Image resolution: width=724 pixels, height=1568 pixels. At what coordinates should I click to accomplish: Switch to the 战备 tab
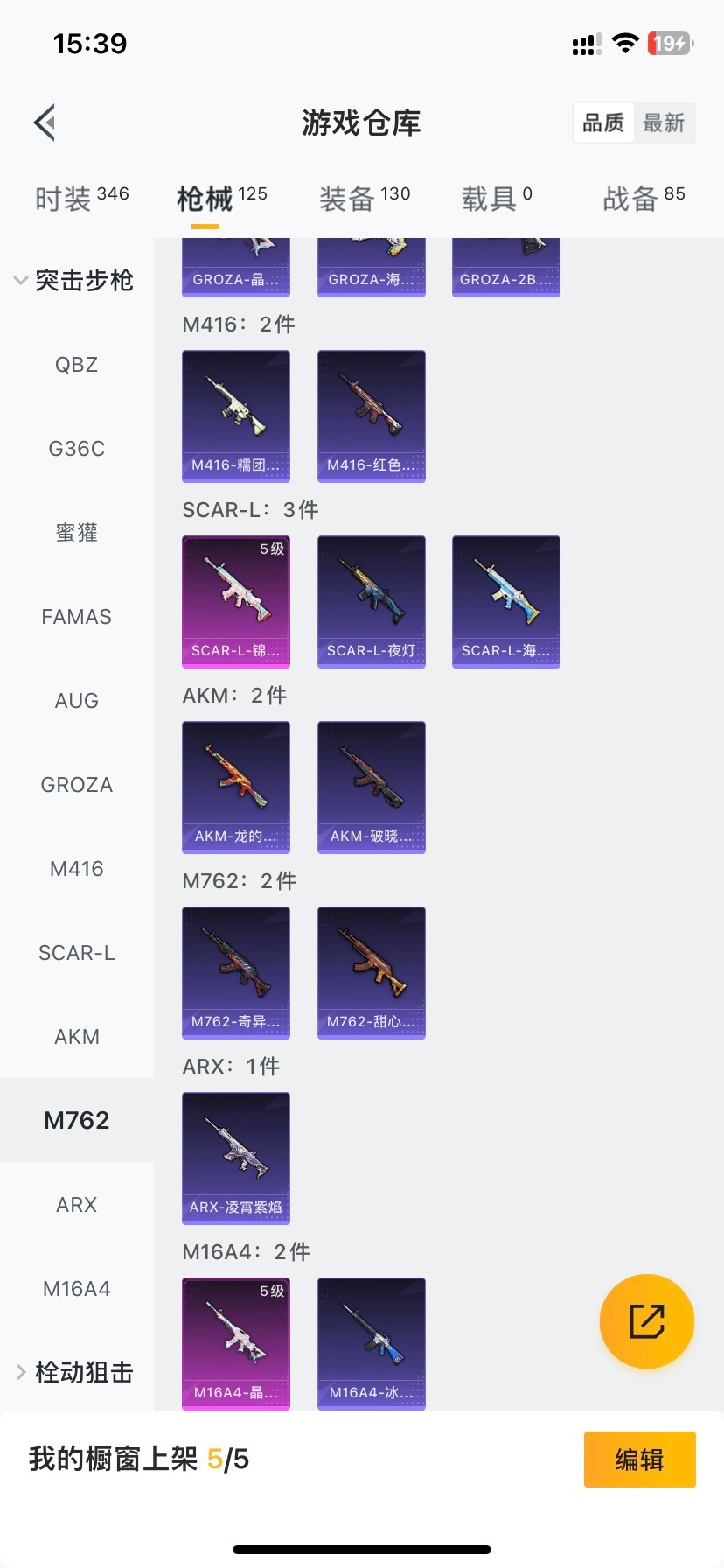[x=644, y=199]
